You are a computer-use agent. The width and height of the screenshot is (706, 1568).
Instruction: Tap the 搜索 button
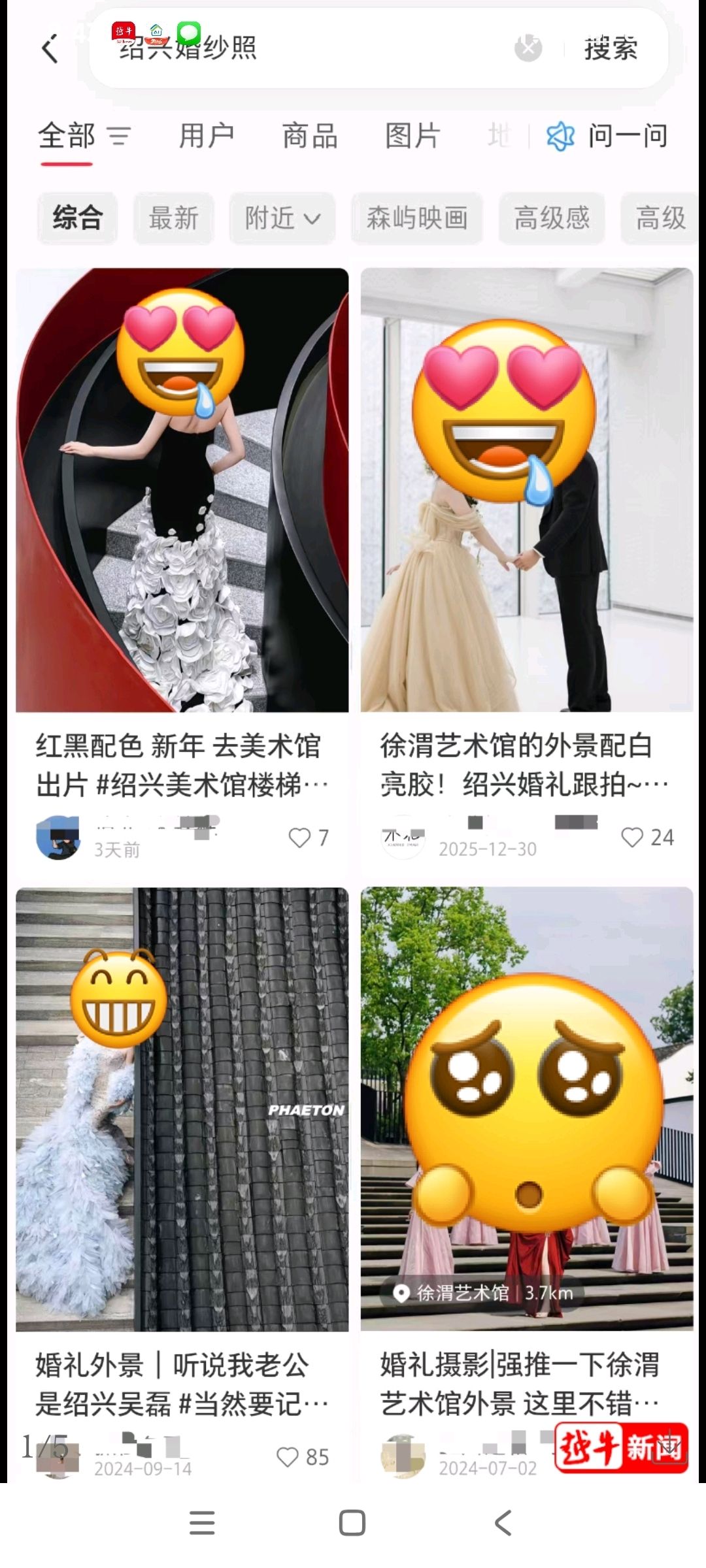[x=611, y=49]
